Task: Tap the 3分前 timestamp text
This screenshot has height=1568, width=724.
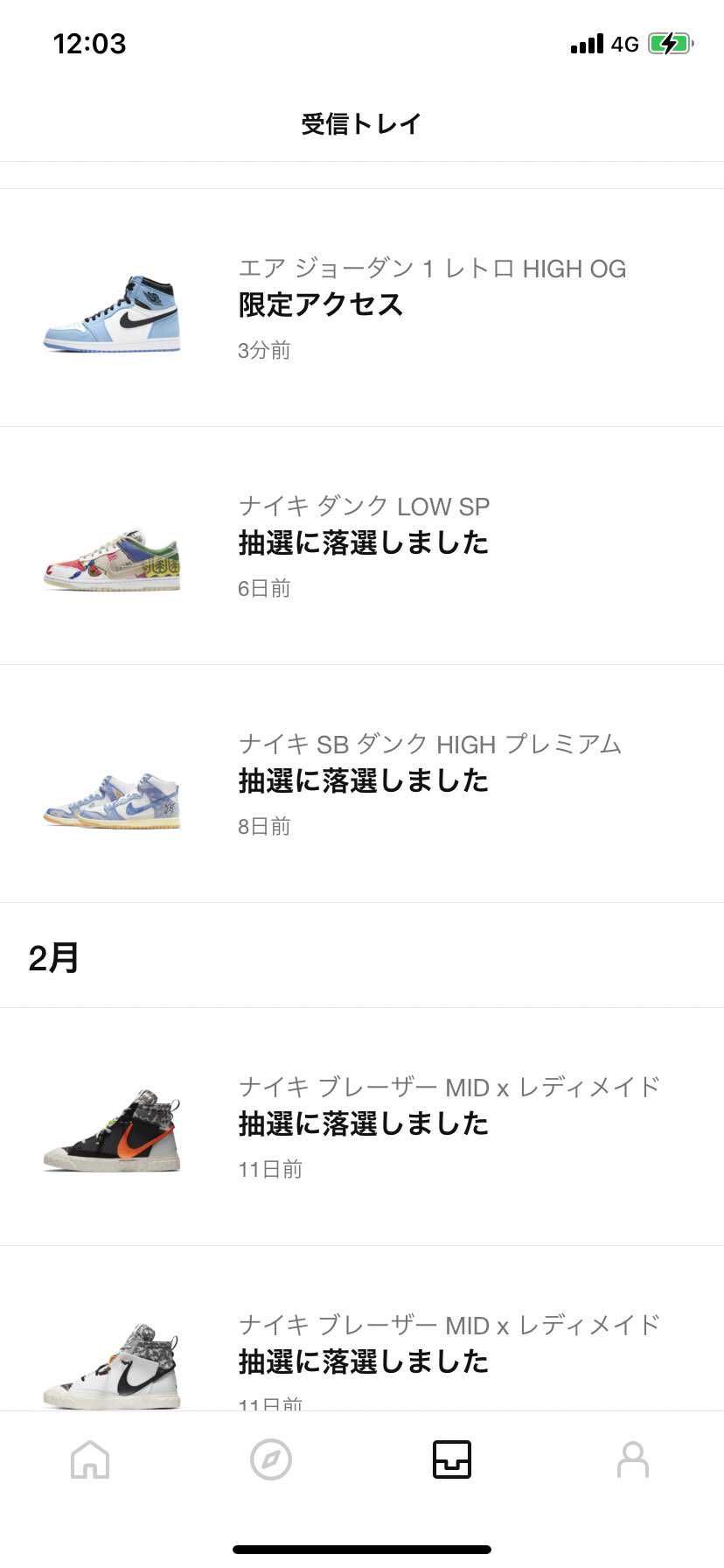Action: (x=264, y=351)
